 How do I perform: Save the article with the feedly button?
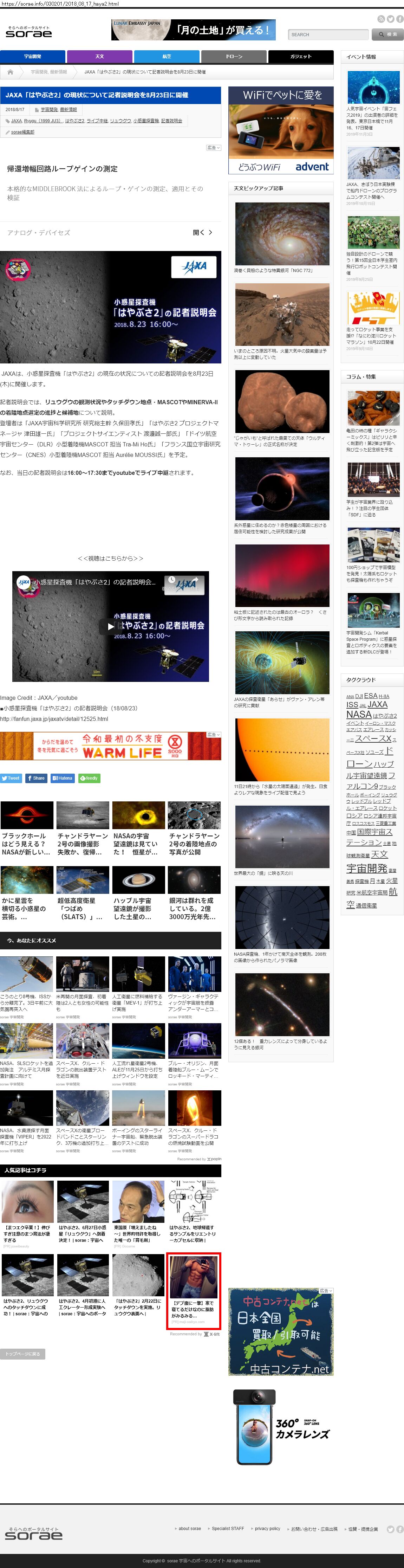[90, 778]
